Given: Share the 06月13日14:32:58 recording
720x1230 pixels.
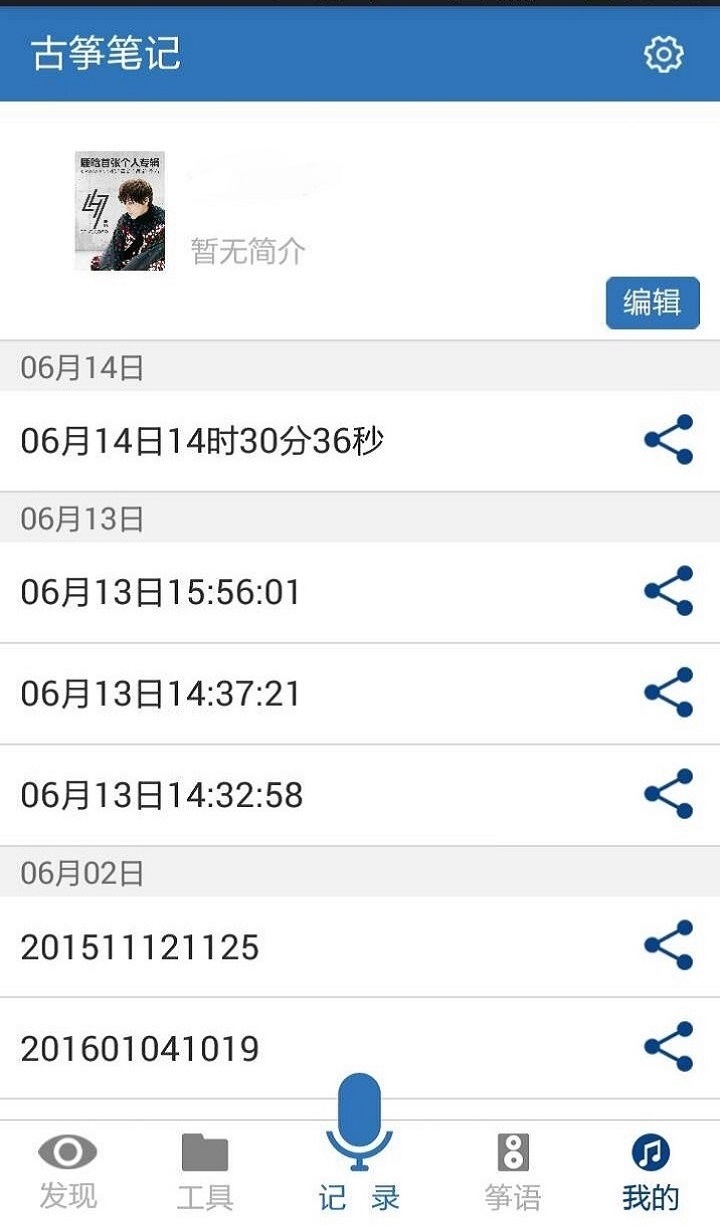Looking at the screenshot, I should coord(669,794).
